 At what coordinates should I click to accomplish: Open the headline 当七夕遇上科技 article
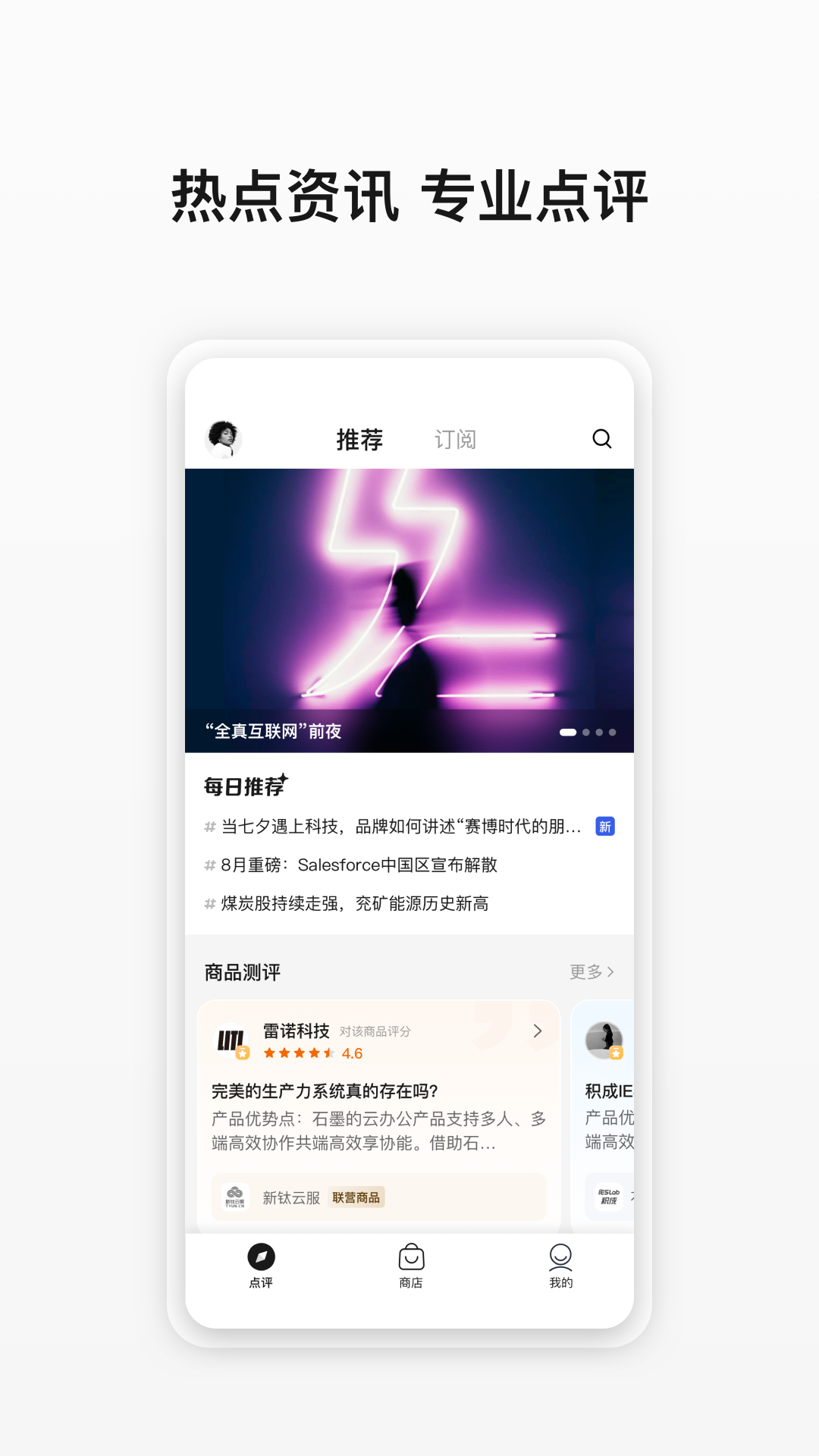(x=394, y=826)
